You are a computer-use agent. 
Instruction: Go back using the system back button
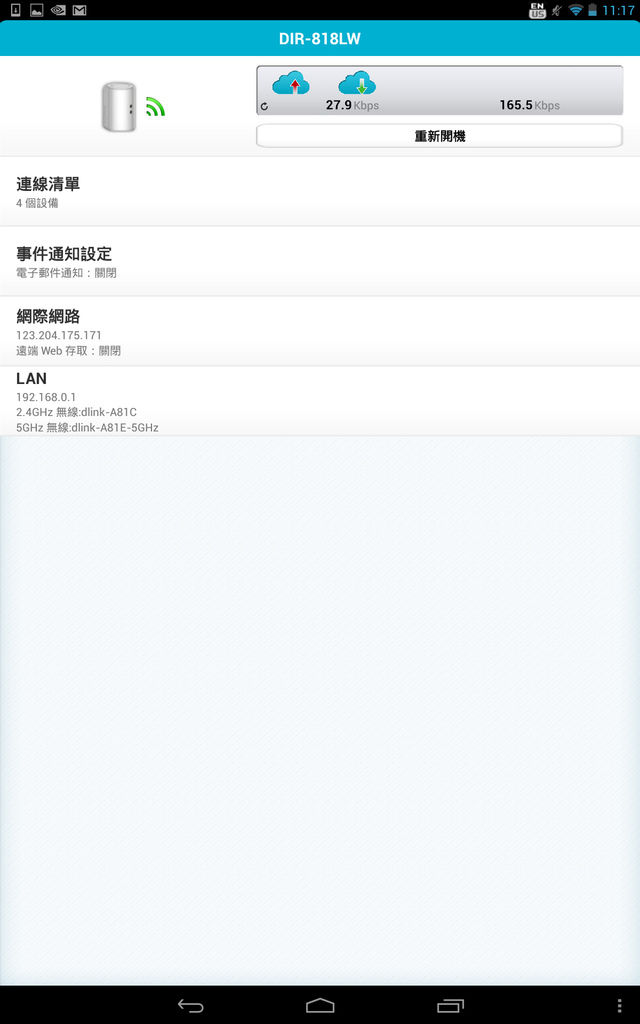[190, 1005]
